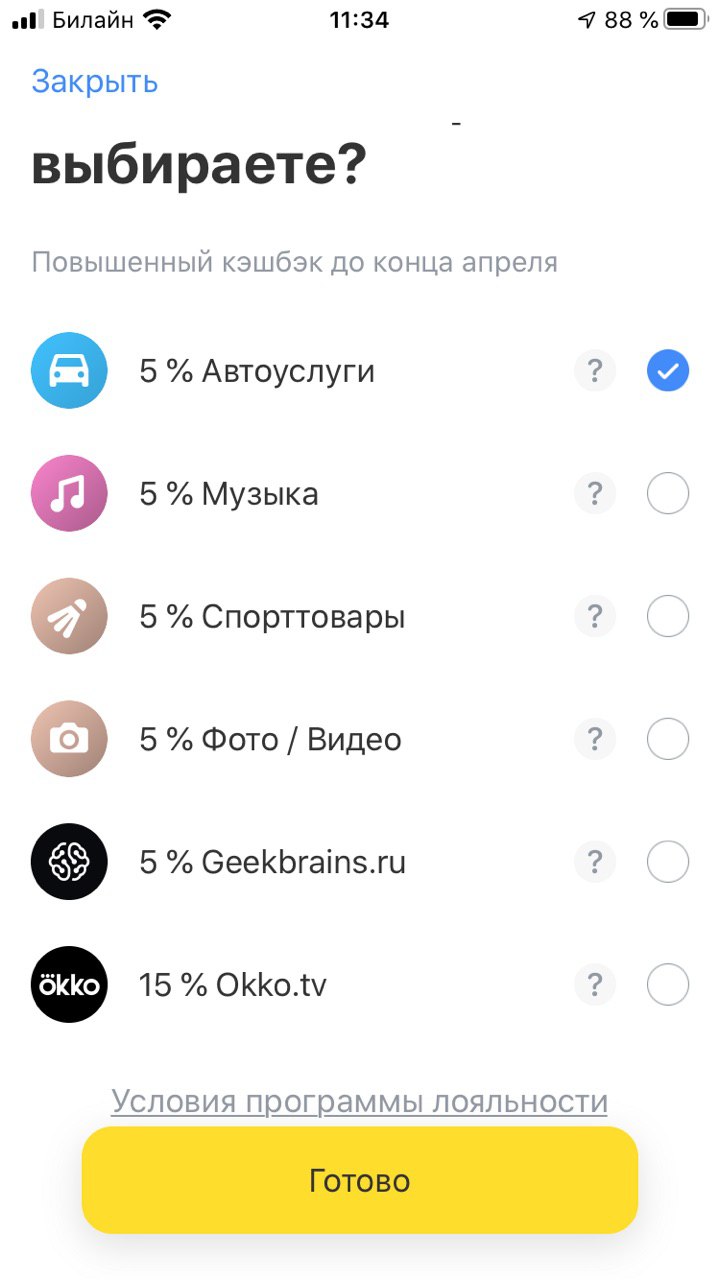Open the help icon for Автоуслуги
This screenshot has height=1280, width=720.
595,371
